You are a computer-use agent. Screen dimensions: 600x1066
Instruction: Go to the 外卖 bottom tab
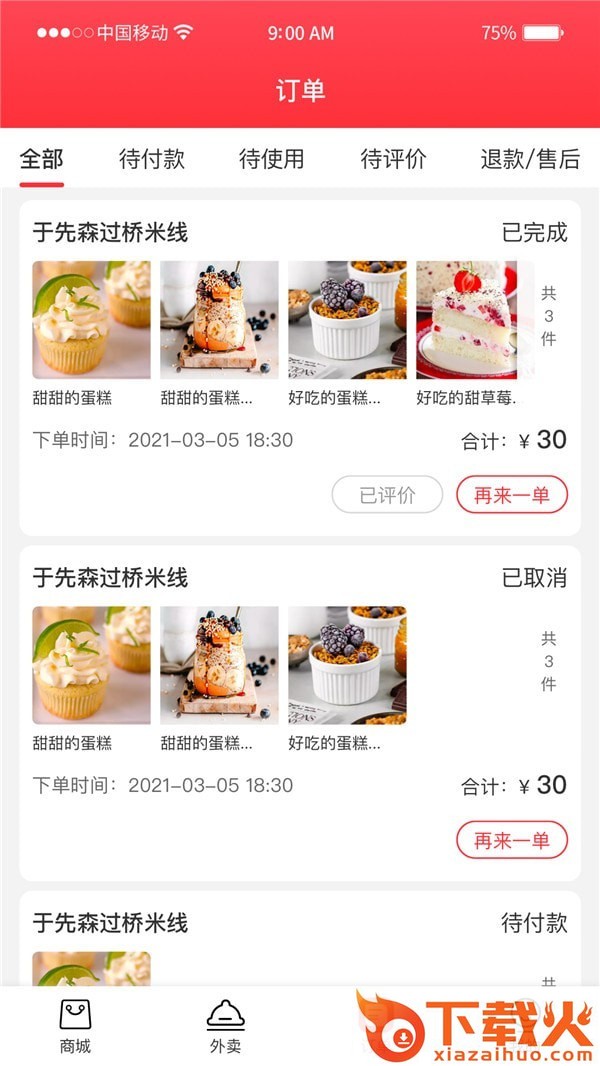tap(225, 1026)
